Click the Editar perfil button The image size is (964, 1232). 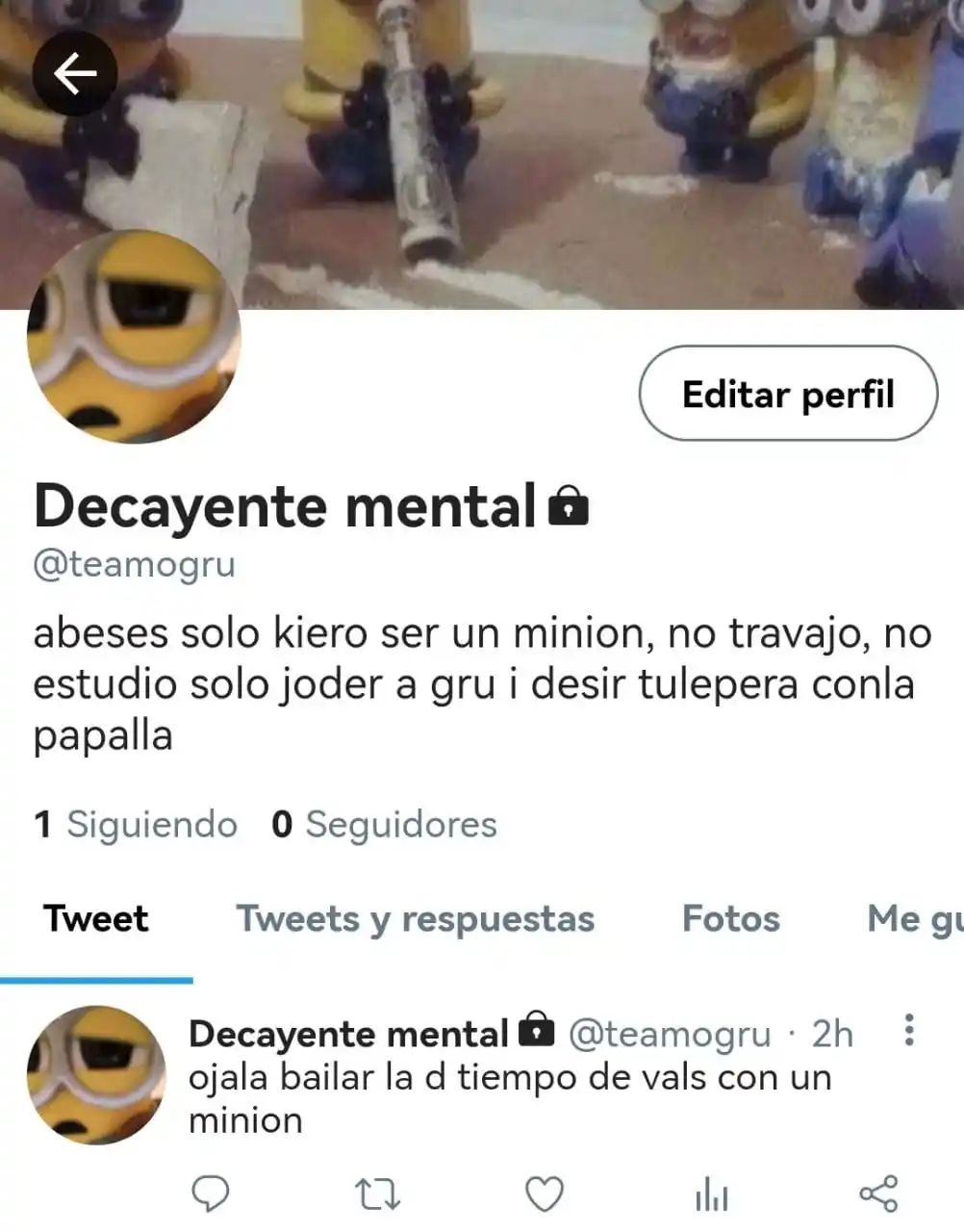[788, 394]
